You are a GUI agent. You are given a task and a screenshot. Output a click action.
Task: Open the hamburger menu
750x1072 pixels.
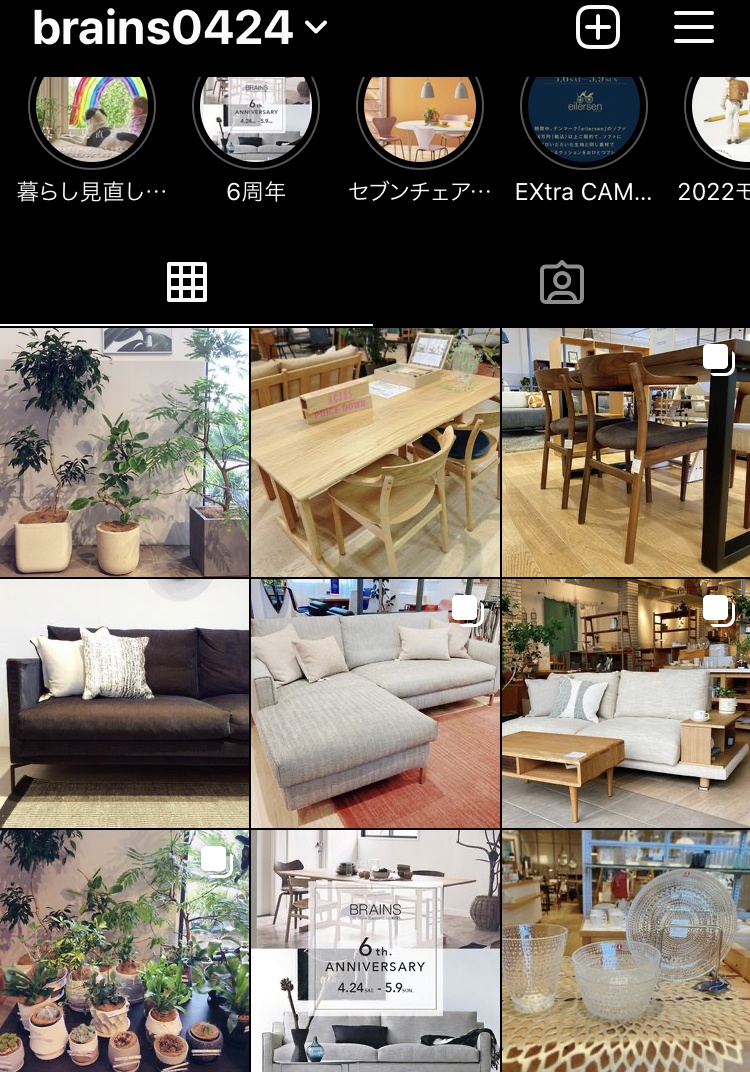693,27
